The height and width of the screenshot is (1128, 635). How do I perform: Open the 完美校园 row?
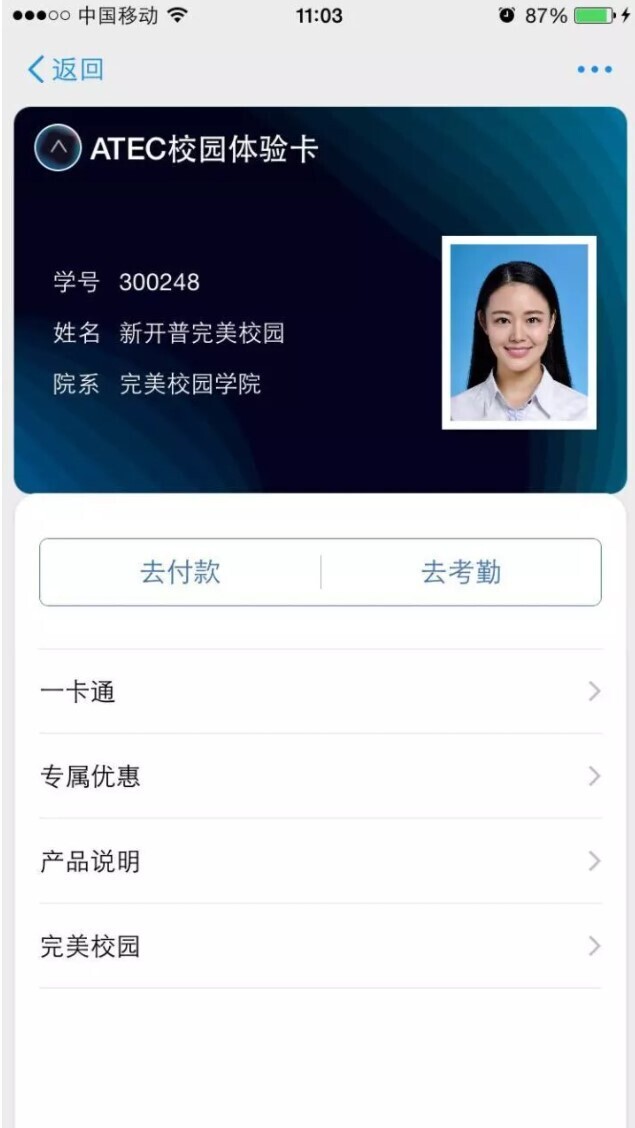[x=320, y=946]
